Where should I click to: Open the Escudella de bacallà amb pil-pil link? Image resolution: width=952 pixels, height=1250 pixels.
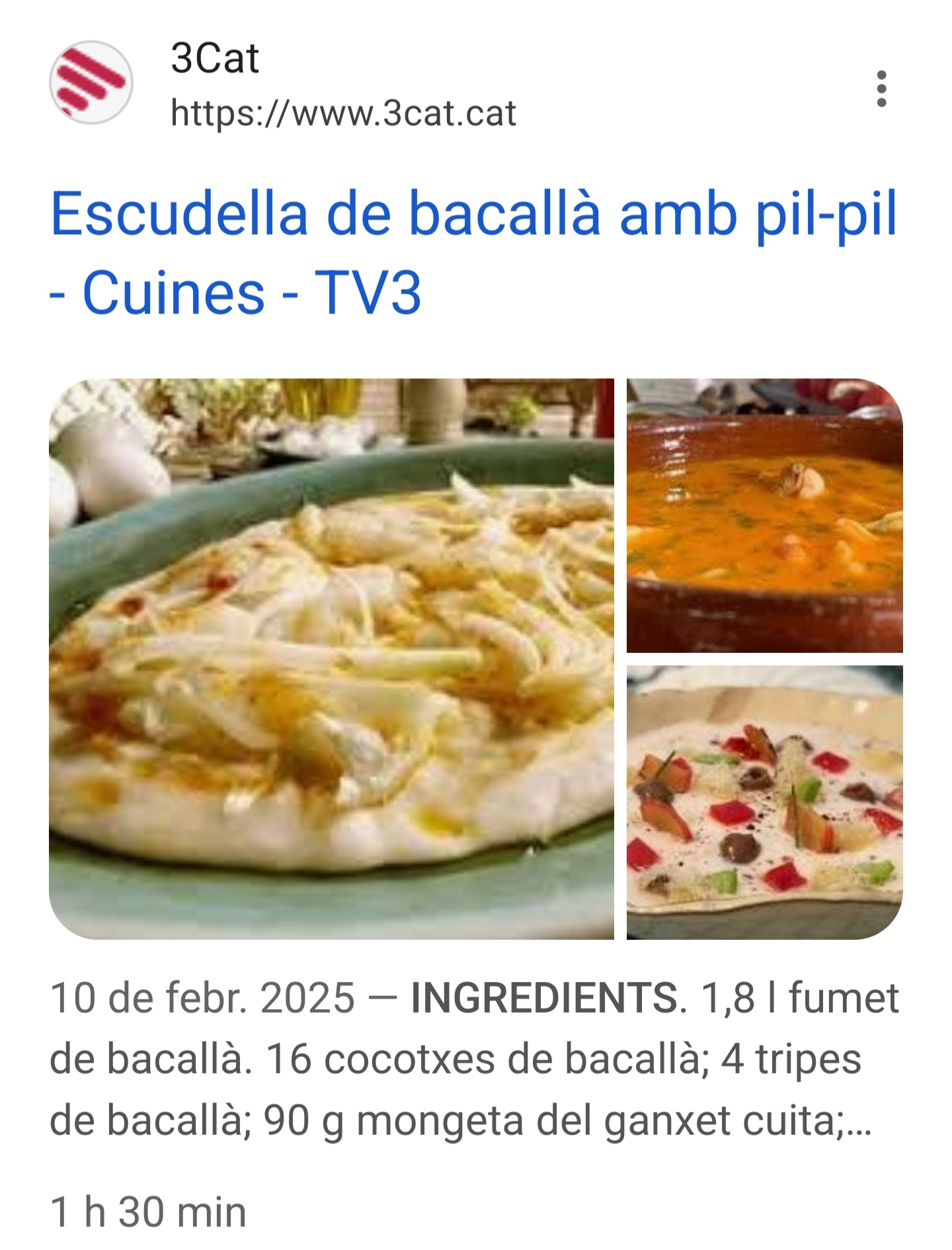click(x=473, y=252)
